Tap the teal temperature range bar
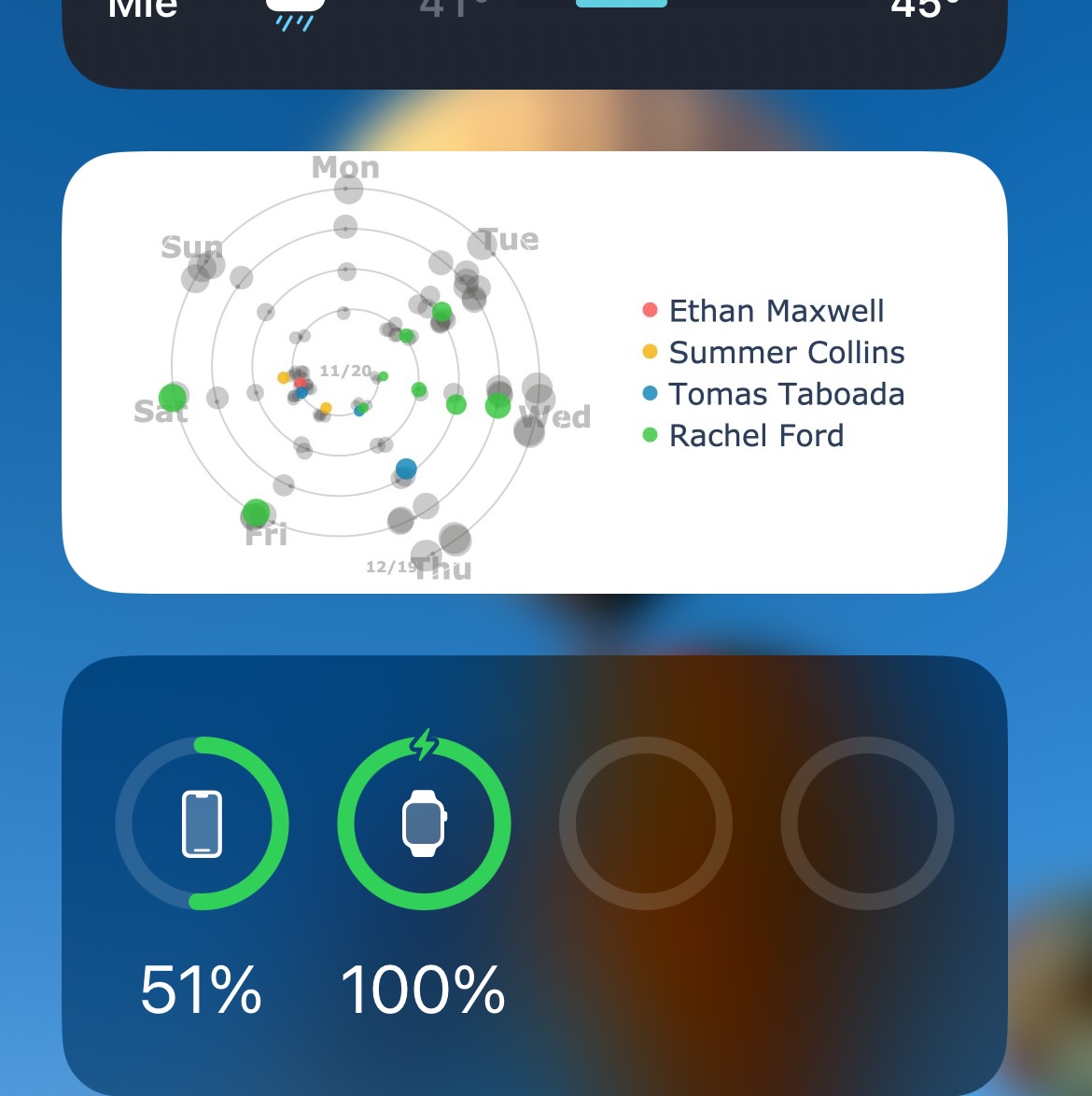 (x=620, y=3)
